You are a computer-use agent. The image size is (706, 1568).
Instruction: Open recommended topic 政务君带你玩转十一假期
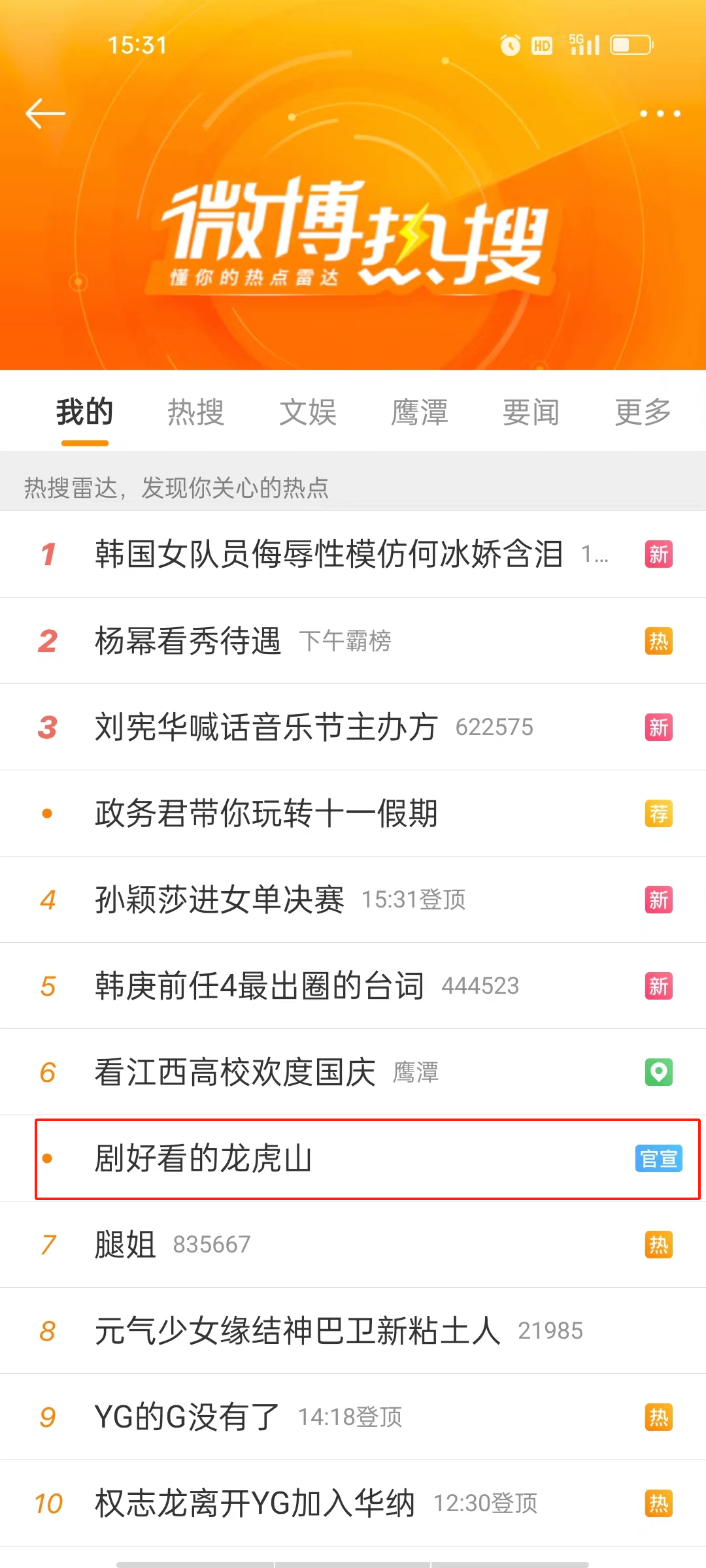[x=265, y=813]
